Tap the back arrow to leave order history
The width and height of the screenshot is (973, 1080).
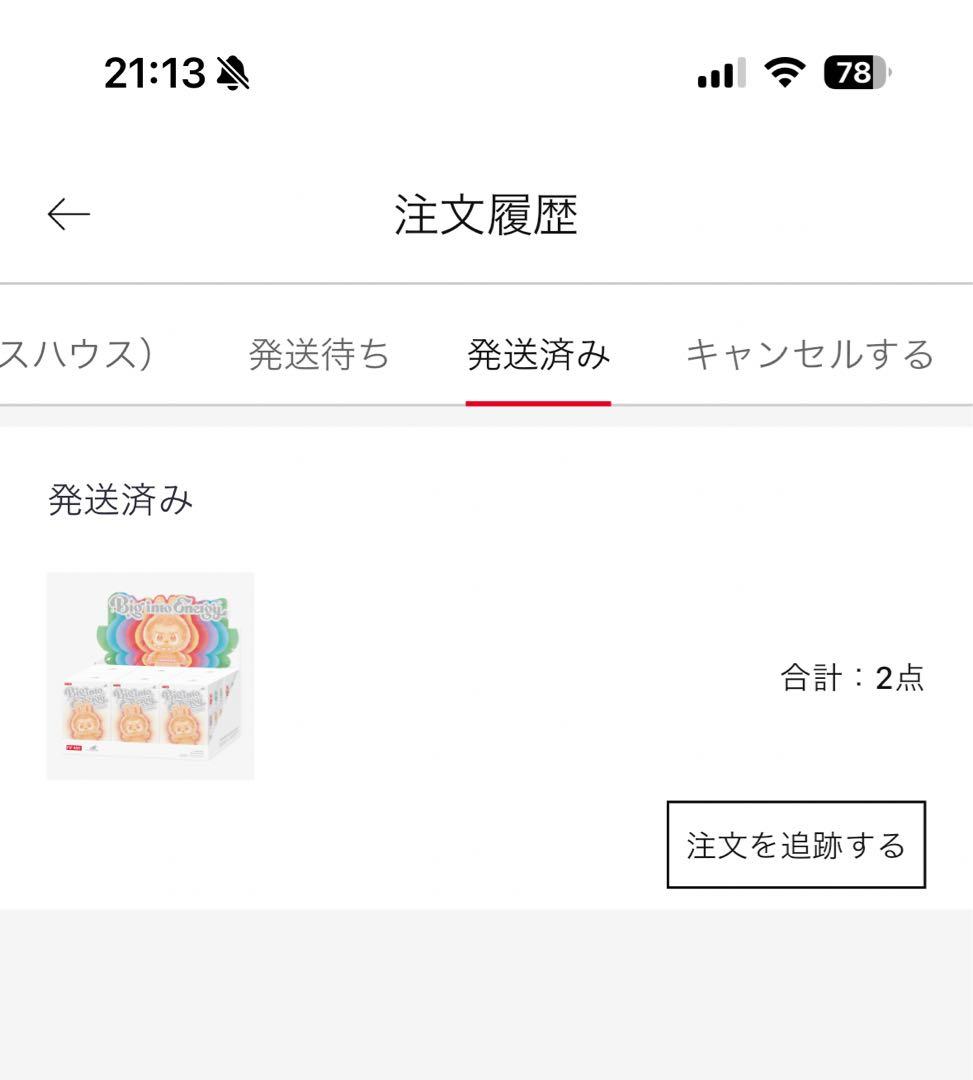[66, 212]
